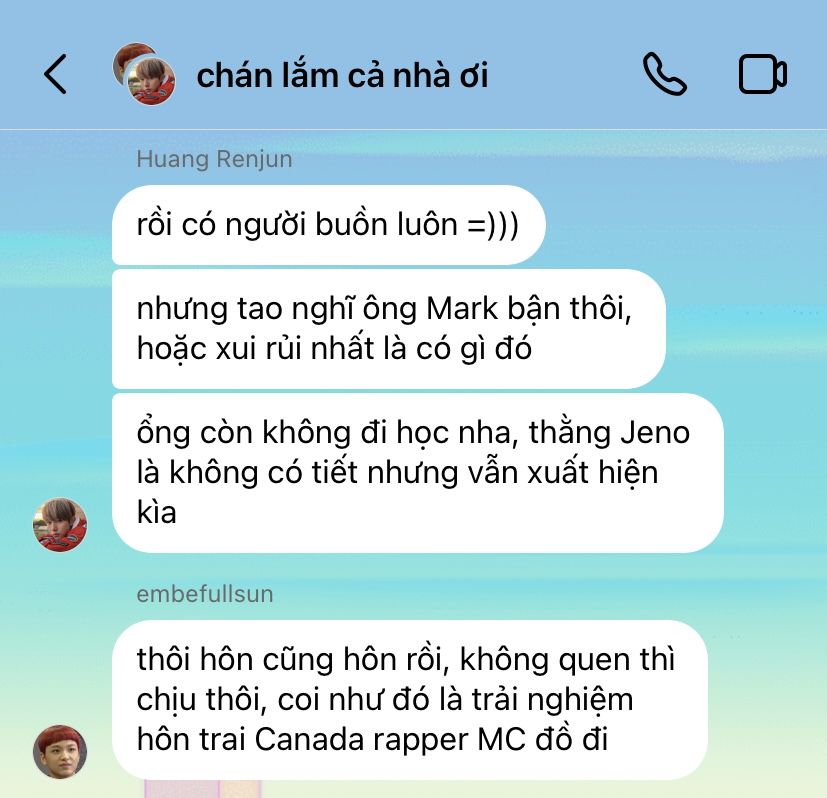The width and height of the screenshot is (827, 798).
Task: Go back from the group chat
Action: tap(55, 74)
